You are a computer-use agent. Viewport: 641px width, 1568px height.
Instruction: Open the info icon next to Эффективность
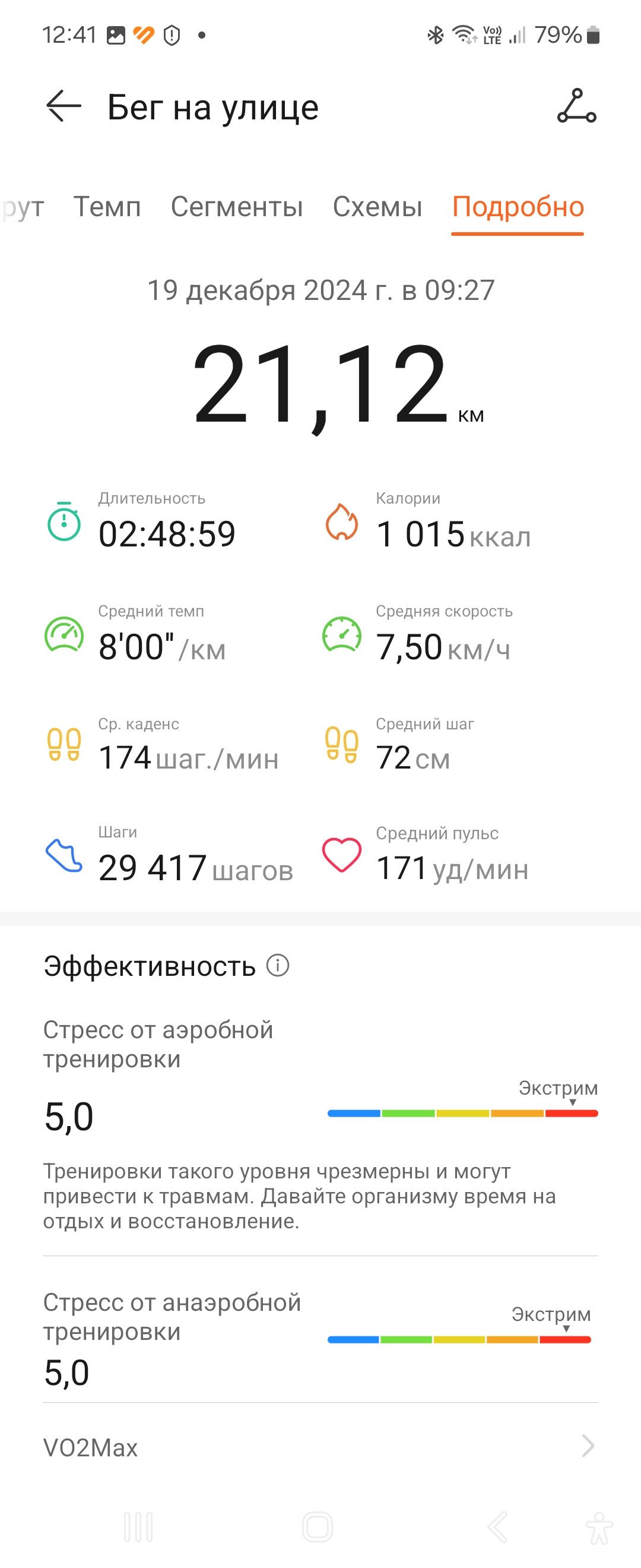278,965
